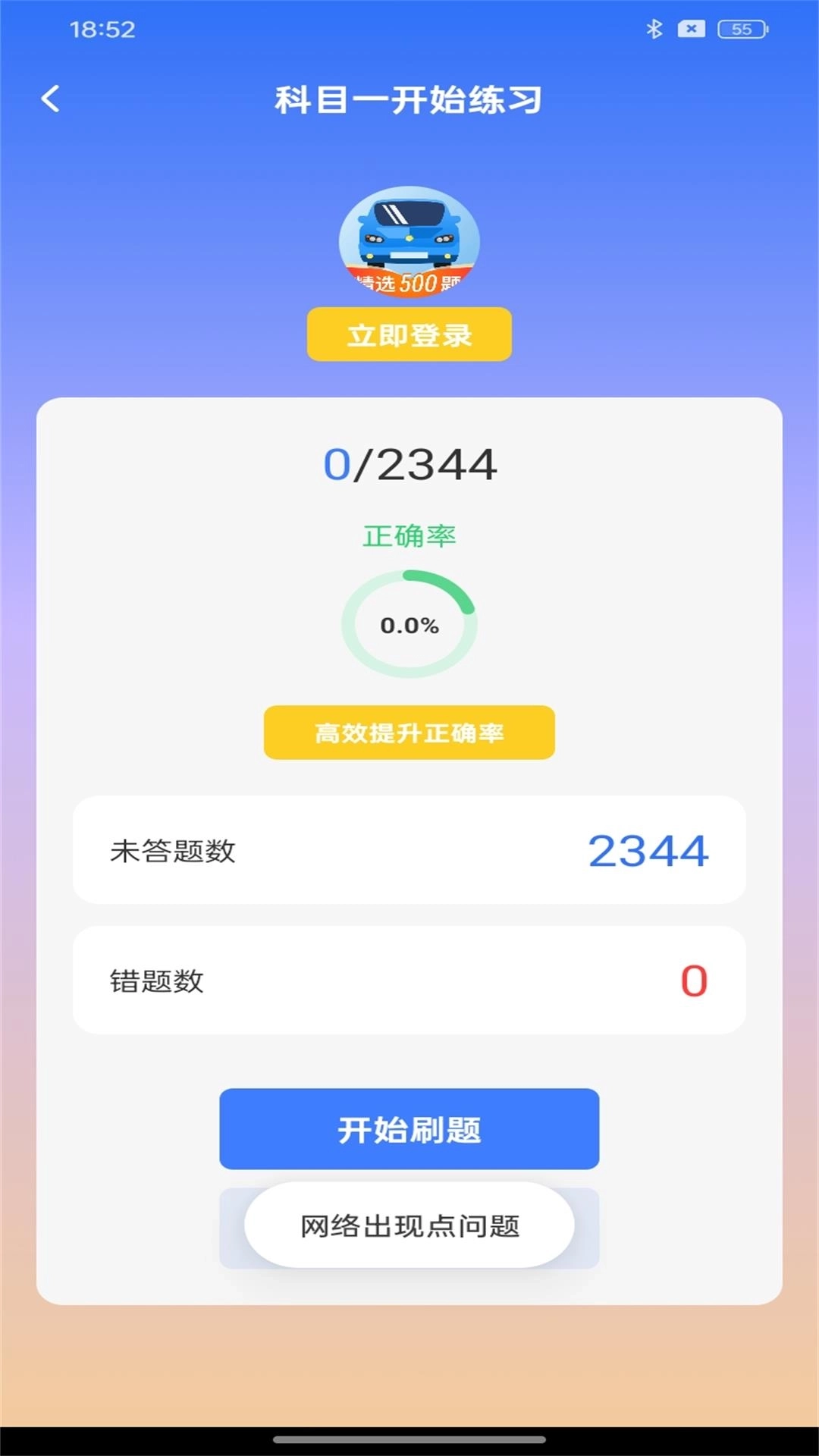Tap the back arrow to exit practice
The width and height of the screenshot is (819, 1456).
[51, 99]
